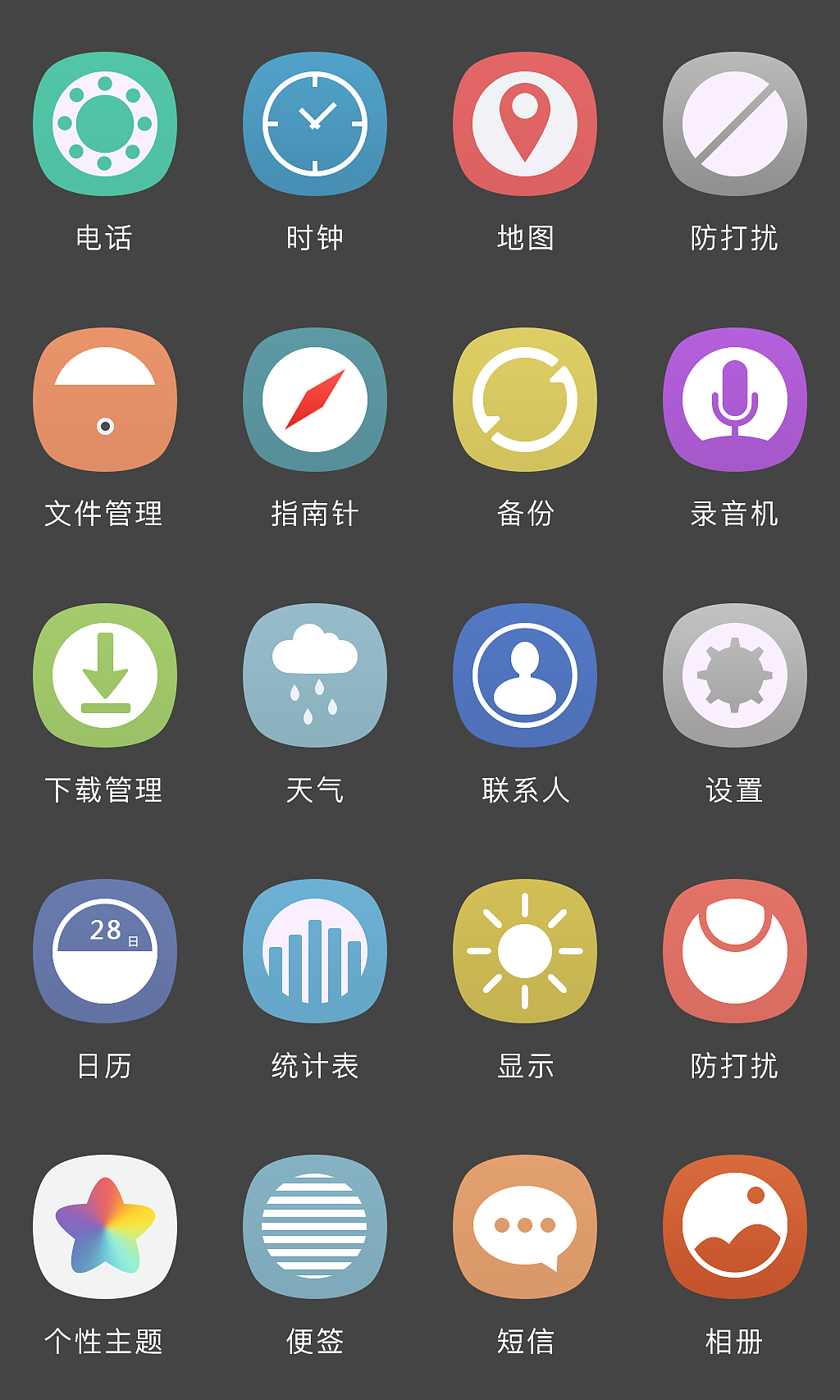
Task: View the 相册 (Gallery) app
Action: coord(735,1224)
